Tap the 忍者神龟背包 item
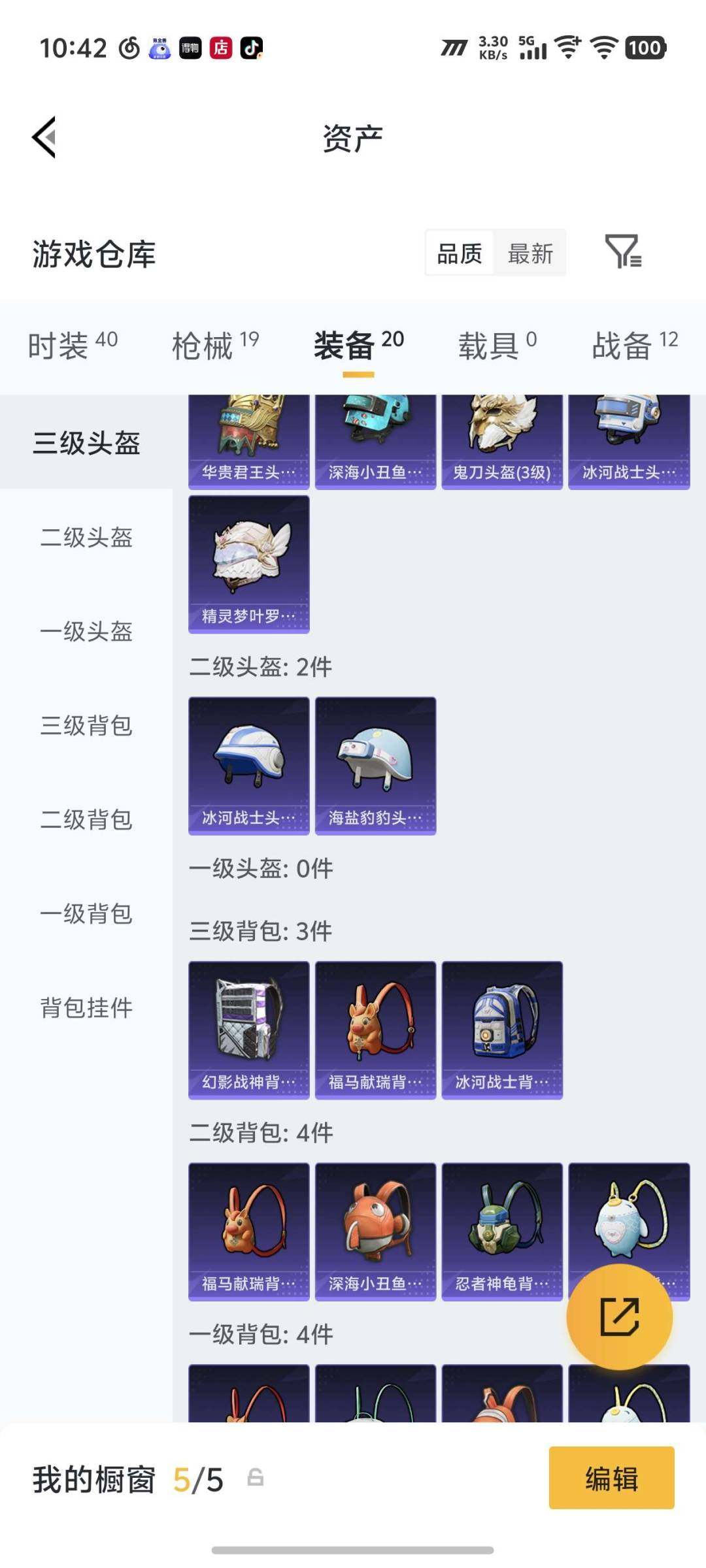Screen dimensions: 706x1568 pos(502,1228)
